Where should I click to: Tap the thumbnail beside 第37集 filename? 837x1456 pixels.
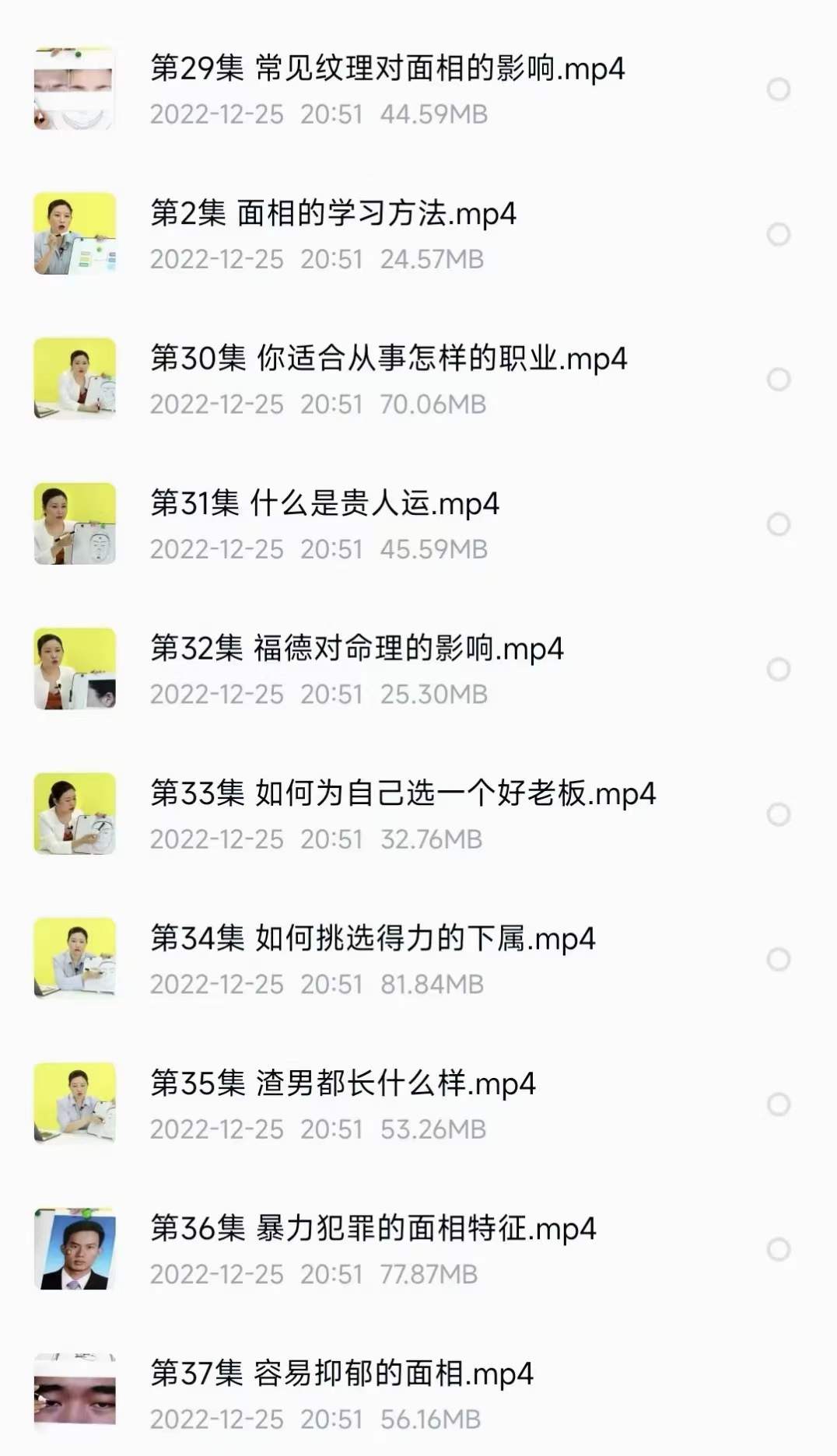click(75, 1392)
